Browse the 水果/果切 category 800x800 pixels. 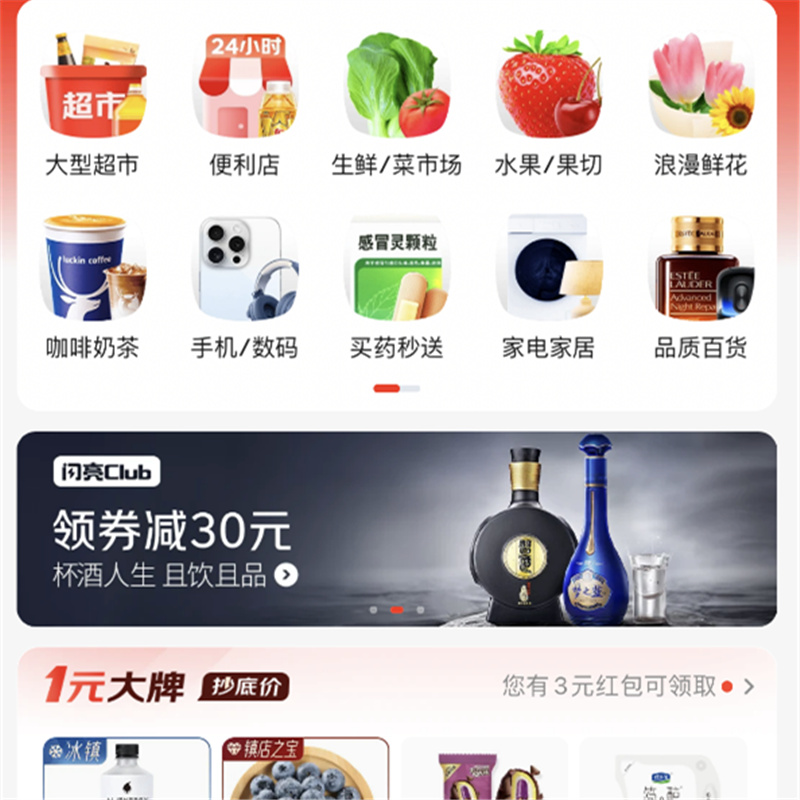(549, 107)
